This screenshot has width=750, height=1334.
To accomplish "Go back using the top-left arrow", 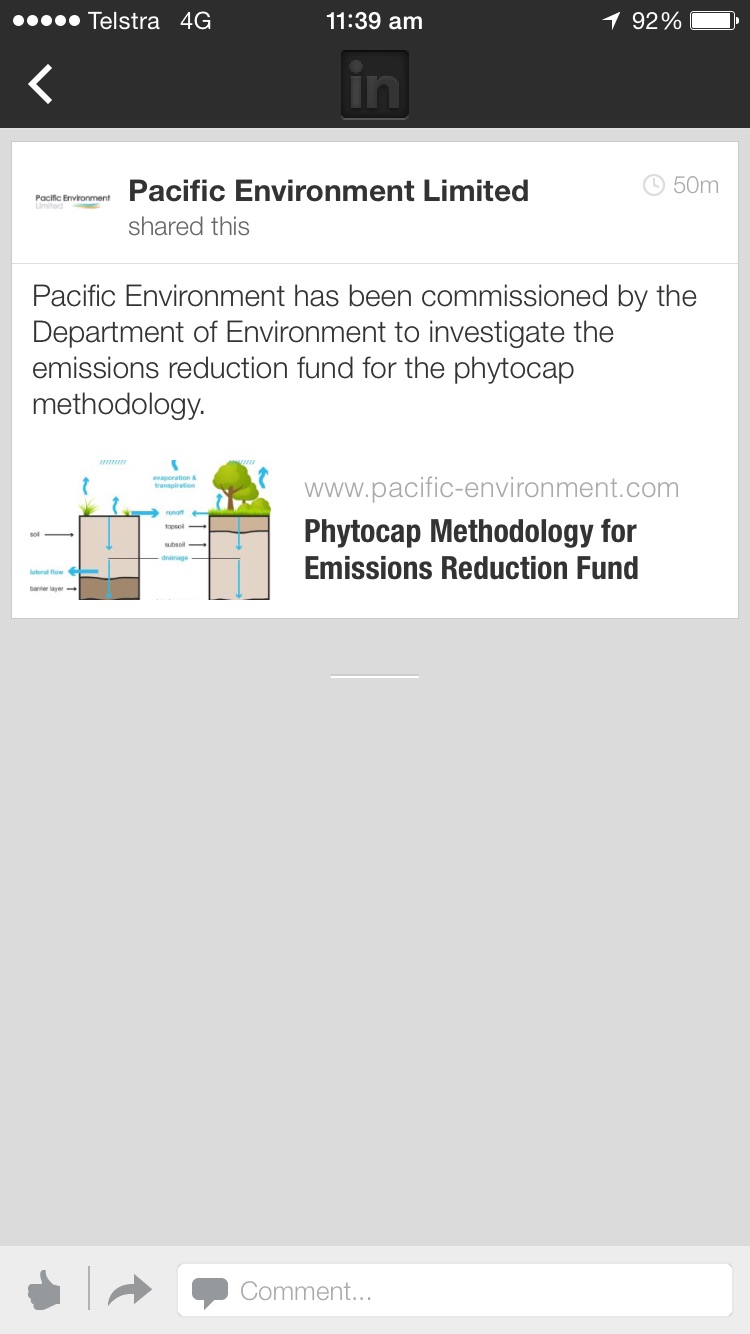I will 40,84.
